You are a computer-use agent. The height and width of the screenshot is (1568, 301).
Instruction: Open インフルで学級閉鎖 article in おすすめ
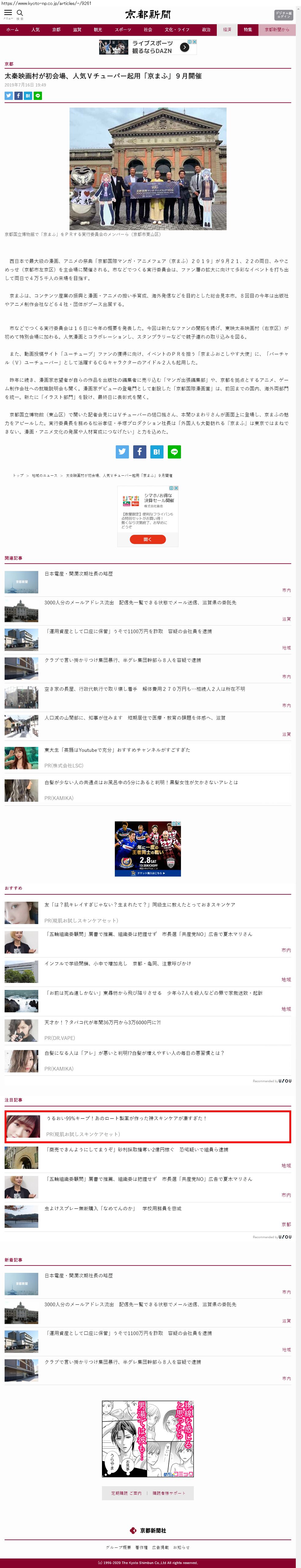click(117, 964)
